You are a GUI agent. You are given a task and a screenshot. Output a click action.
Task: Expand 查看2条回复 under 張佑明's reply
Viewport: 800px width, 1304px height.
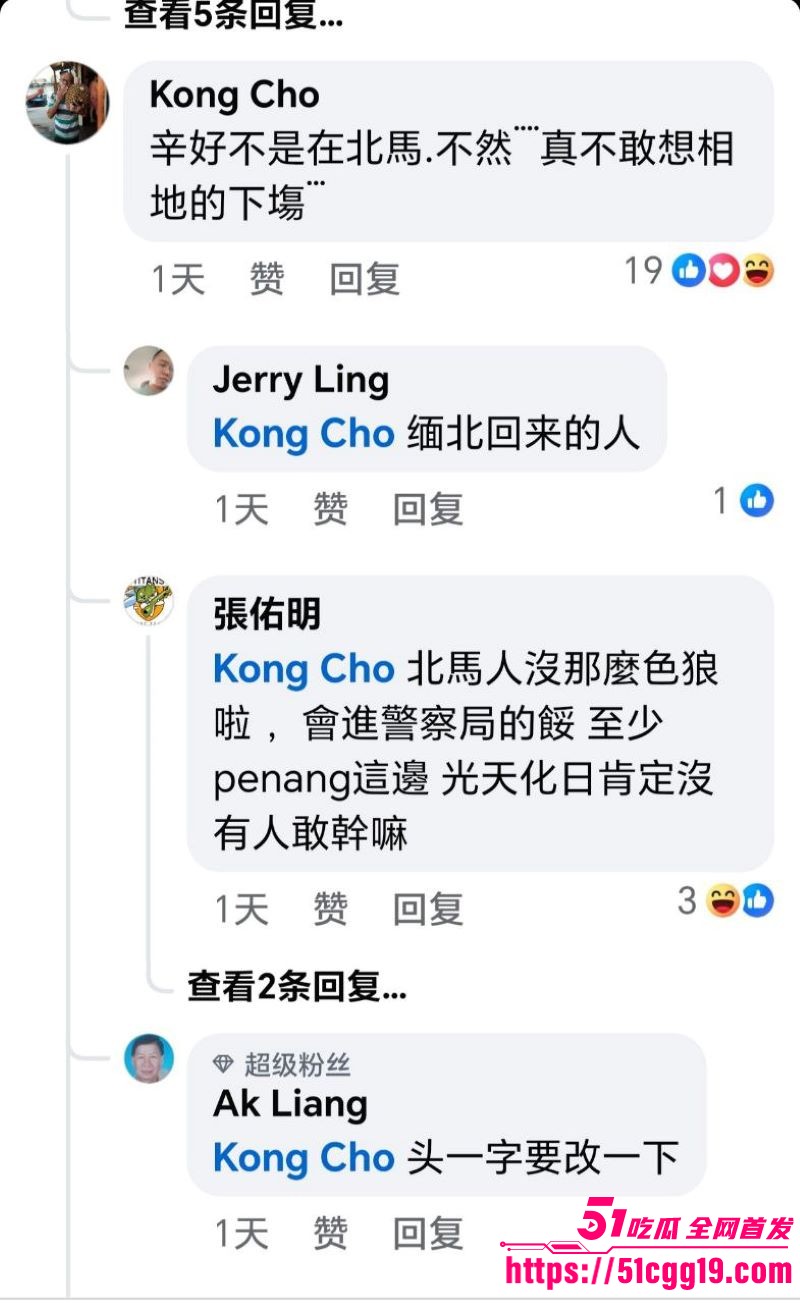tap(297, 987)
